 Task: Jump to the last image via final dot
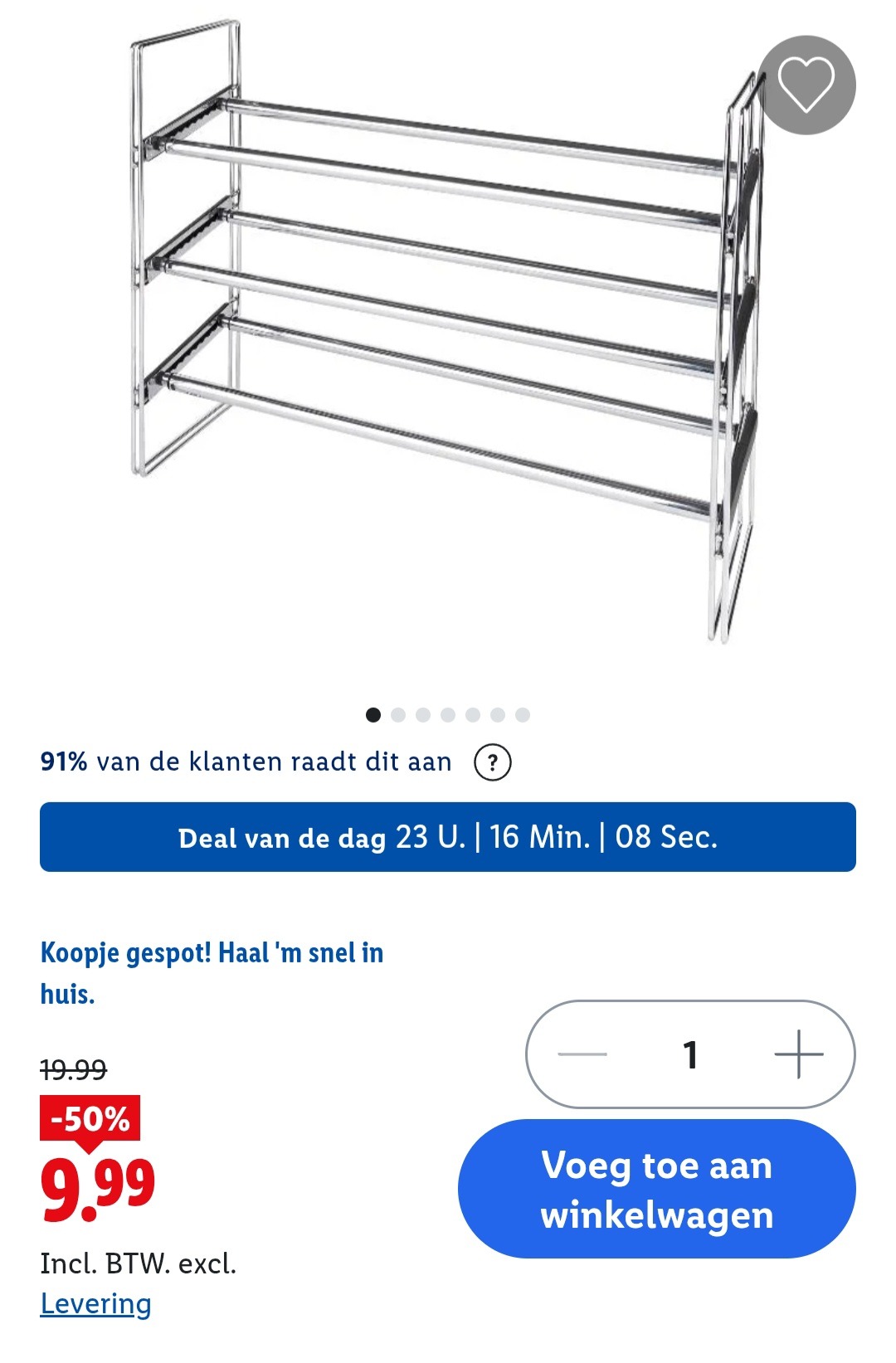pyautogui.click(x=523, y=713)
